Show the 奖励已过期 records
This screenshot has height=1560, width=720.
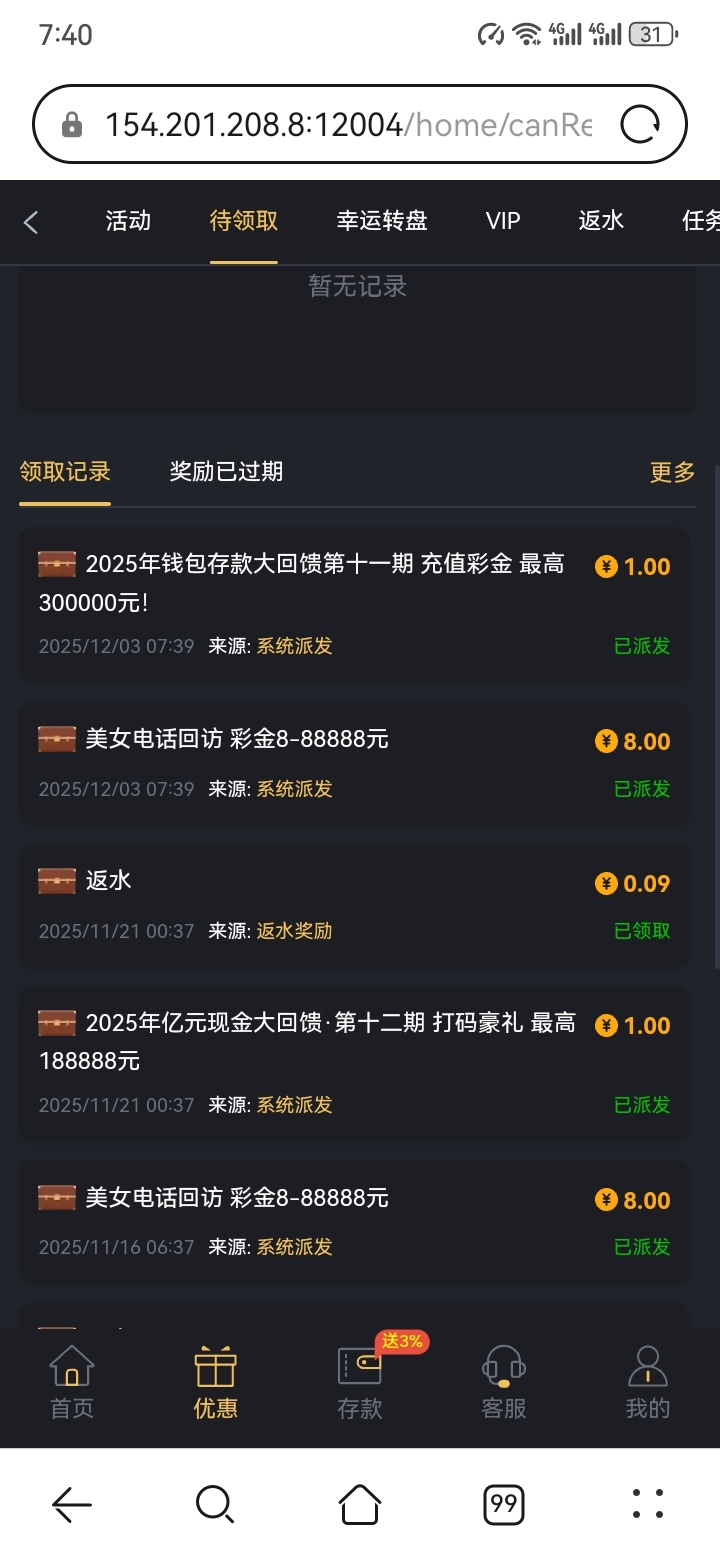coord(226,471)
